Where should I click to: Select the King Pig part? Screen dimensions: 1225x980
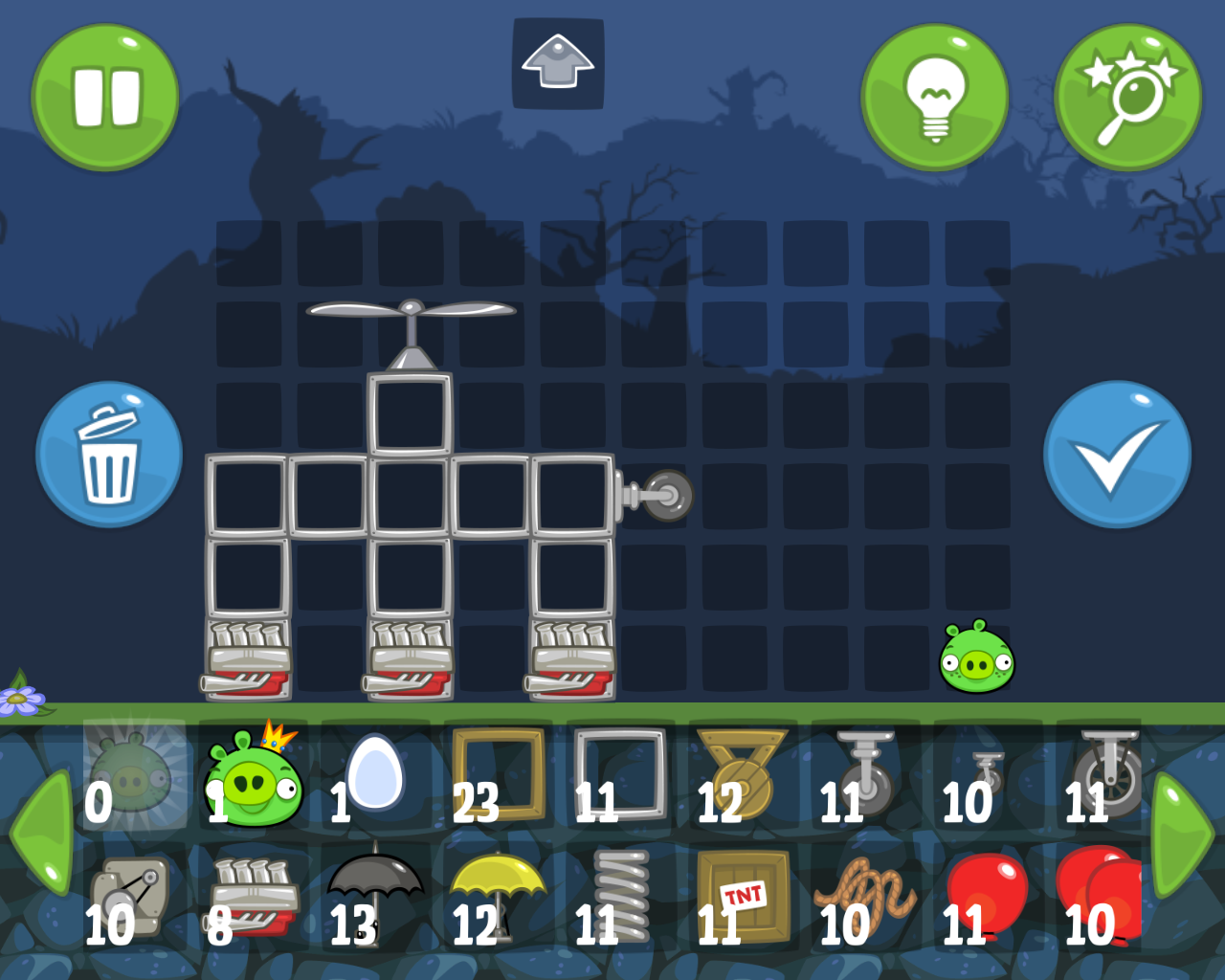pos(254,777)
